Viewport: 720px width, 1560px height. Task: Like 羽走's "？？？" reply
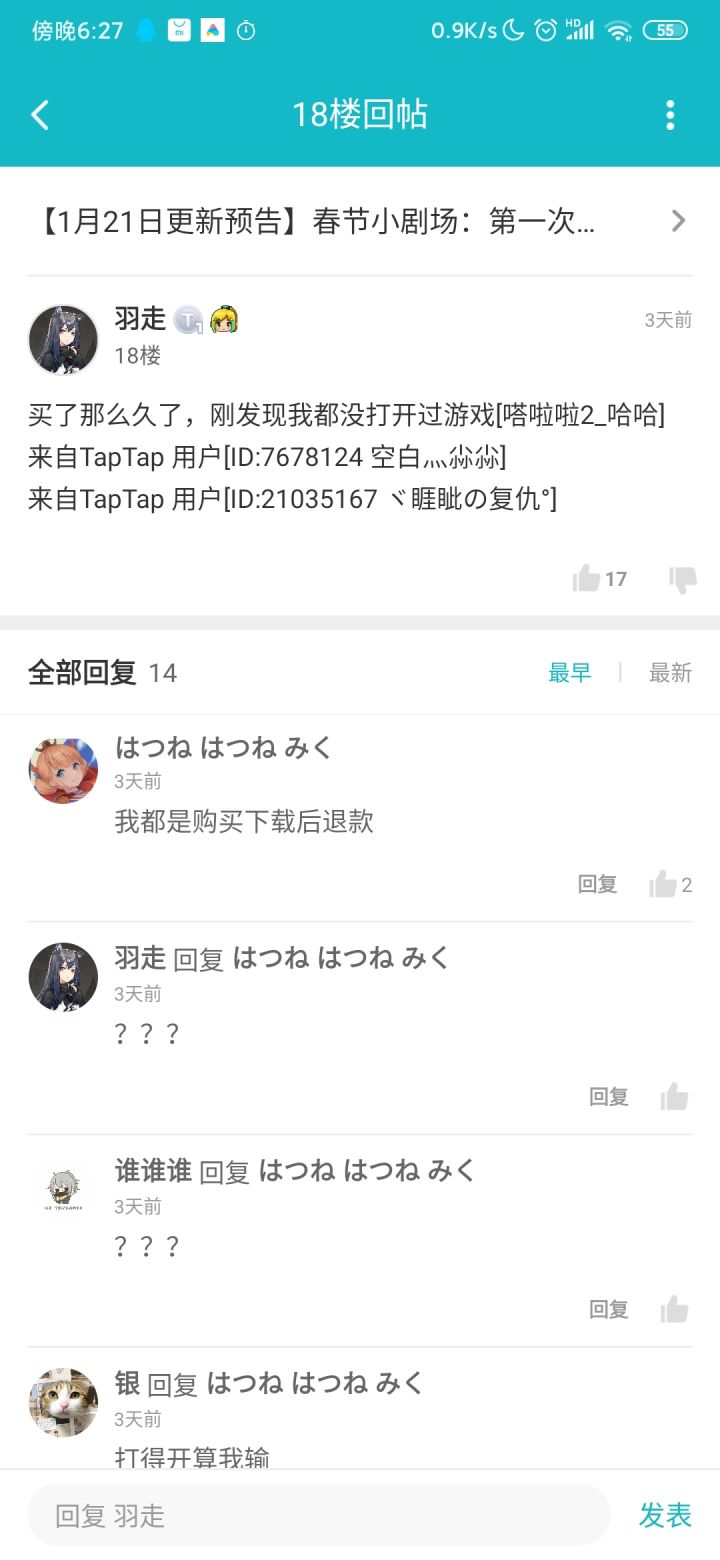click(675, 1096)
